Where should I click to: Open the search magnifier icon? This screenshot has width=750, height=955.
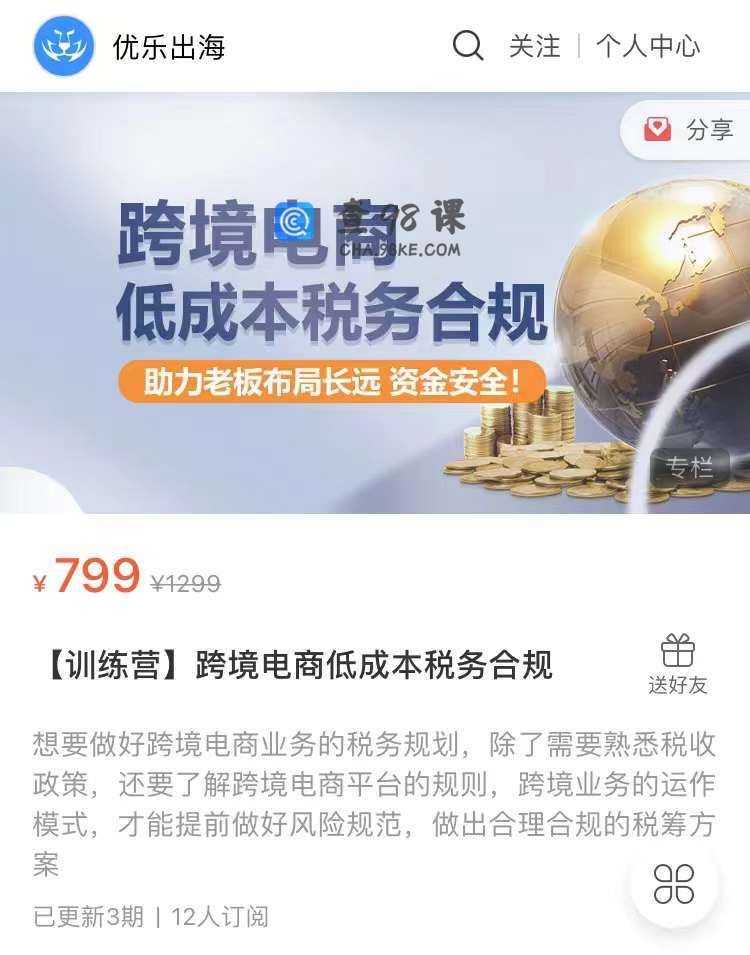pyautogui.click(x=468, y=46)
